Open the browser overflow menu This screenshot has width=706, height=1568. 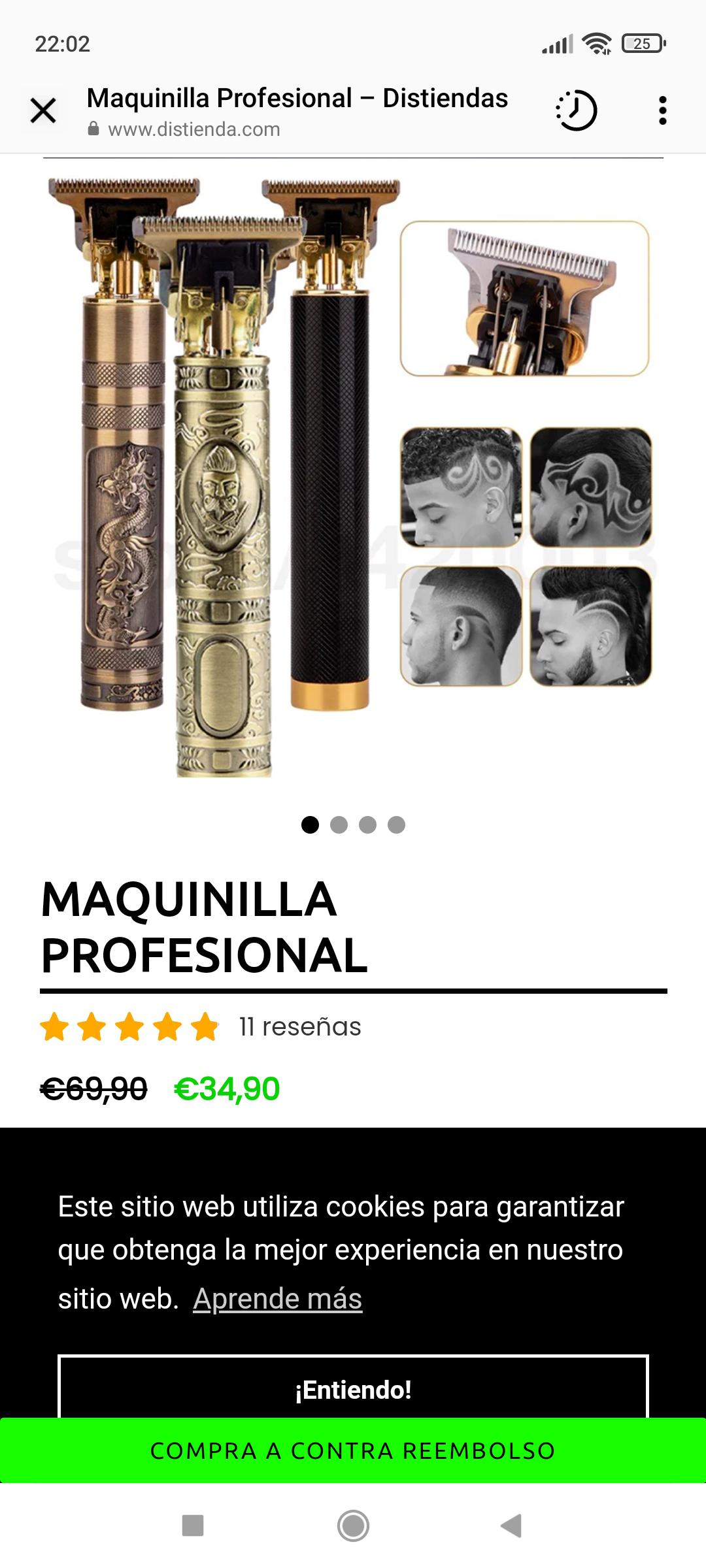pos(662,110)
